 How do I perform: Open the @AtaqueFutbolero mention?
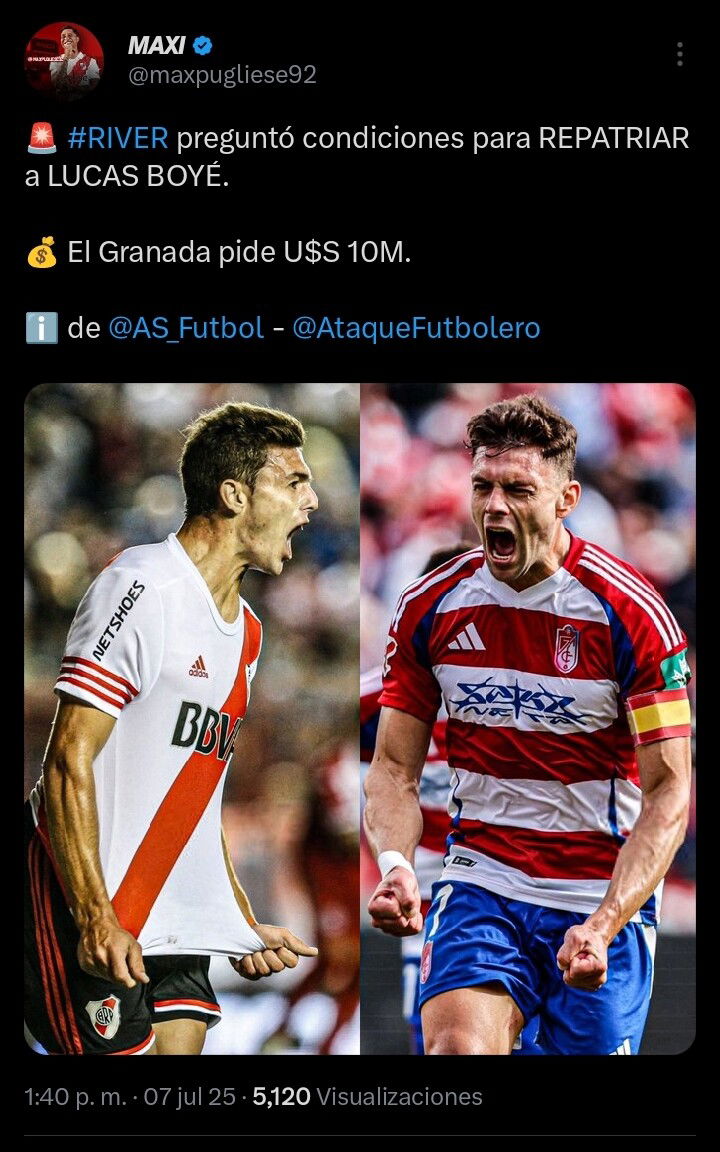(417, 328)
